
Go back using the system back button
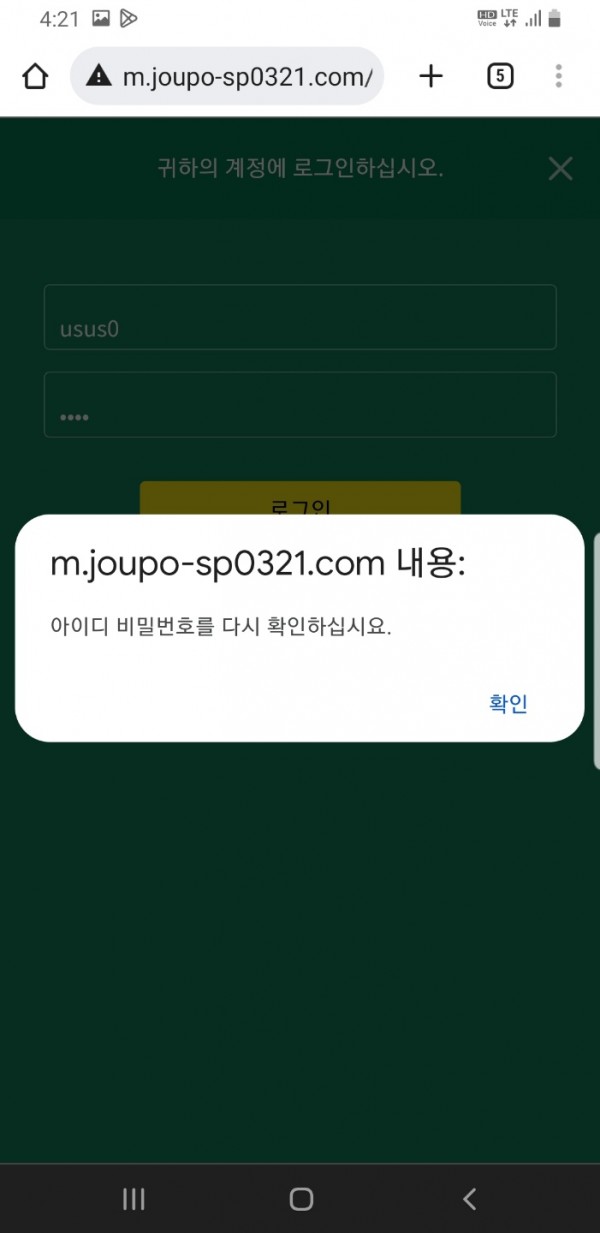click(x=469, y=1199)
